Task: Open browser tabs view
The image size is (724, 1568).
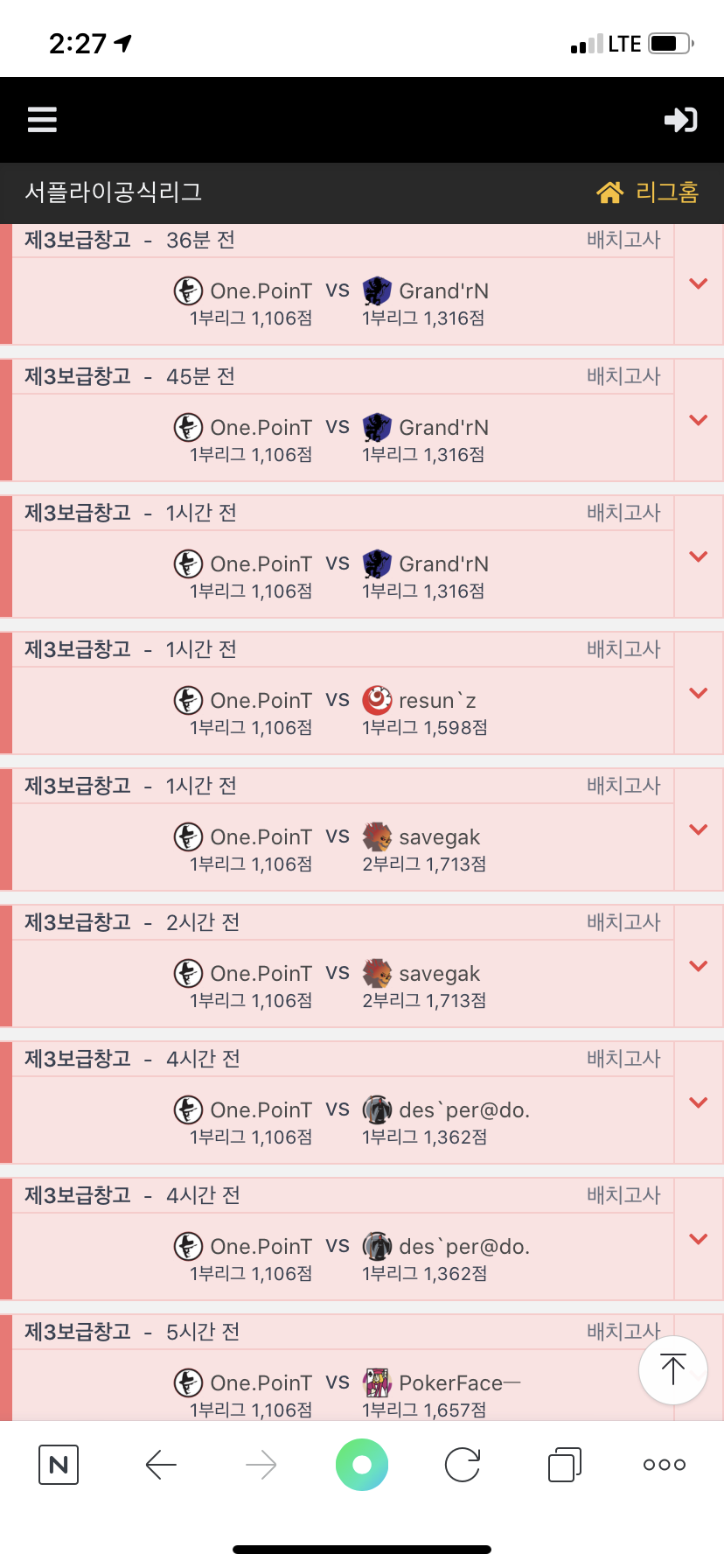Action: pyautogui.click(x=564, y=1464)
